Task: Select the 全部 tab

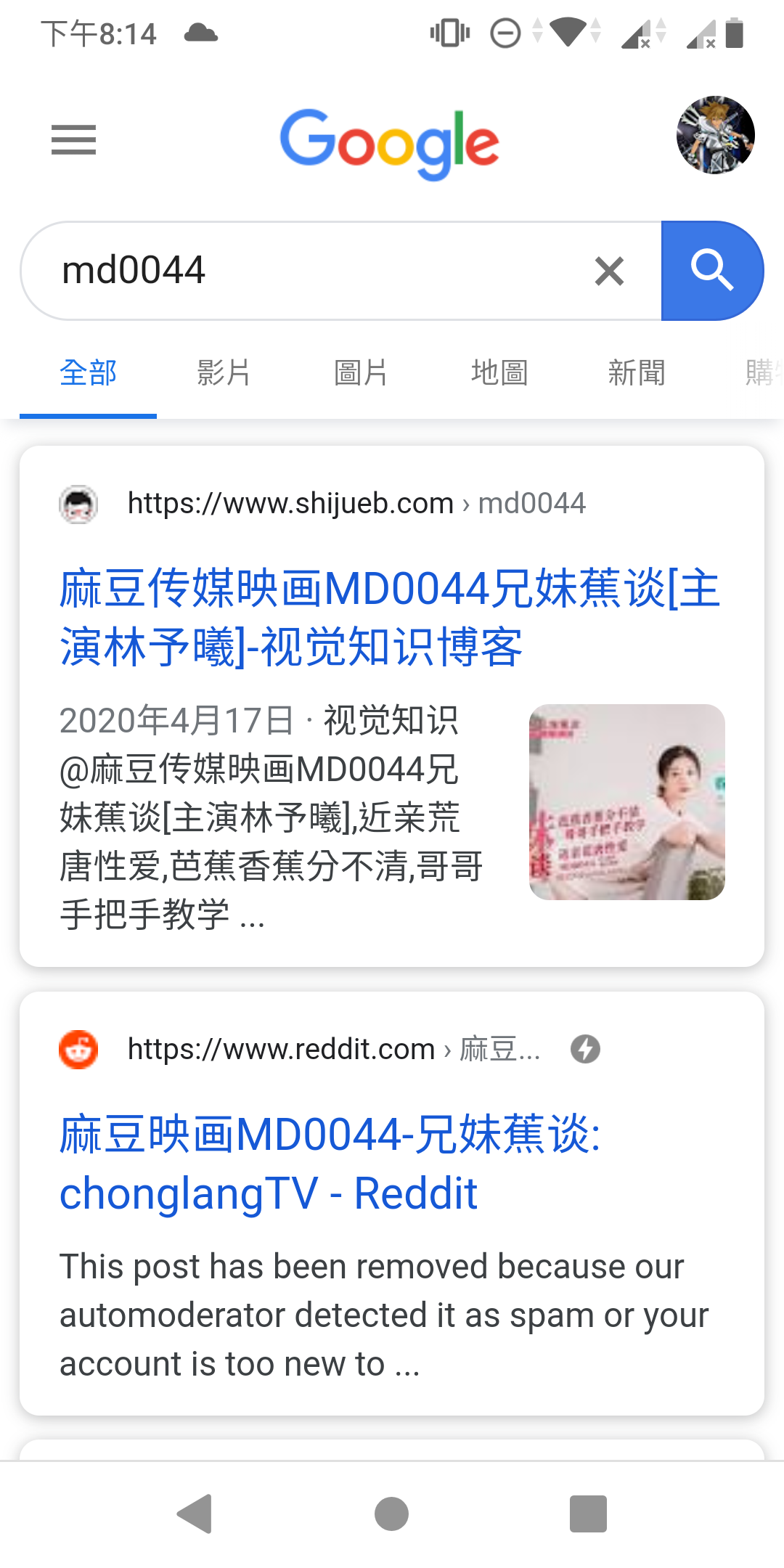Action: coord(88,373)
